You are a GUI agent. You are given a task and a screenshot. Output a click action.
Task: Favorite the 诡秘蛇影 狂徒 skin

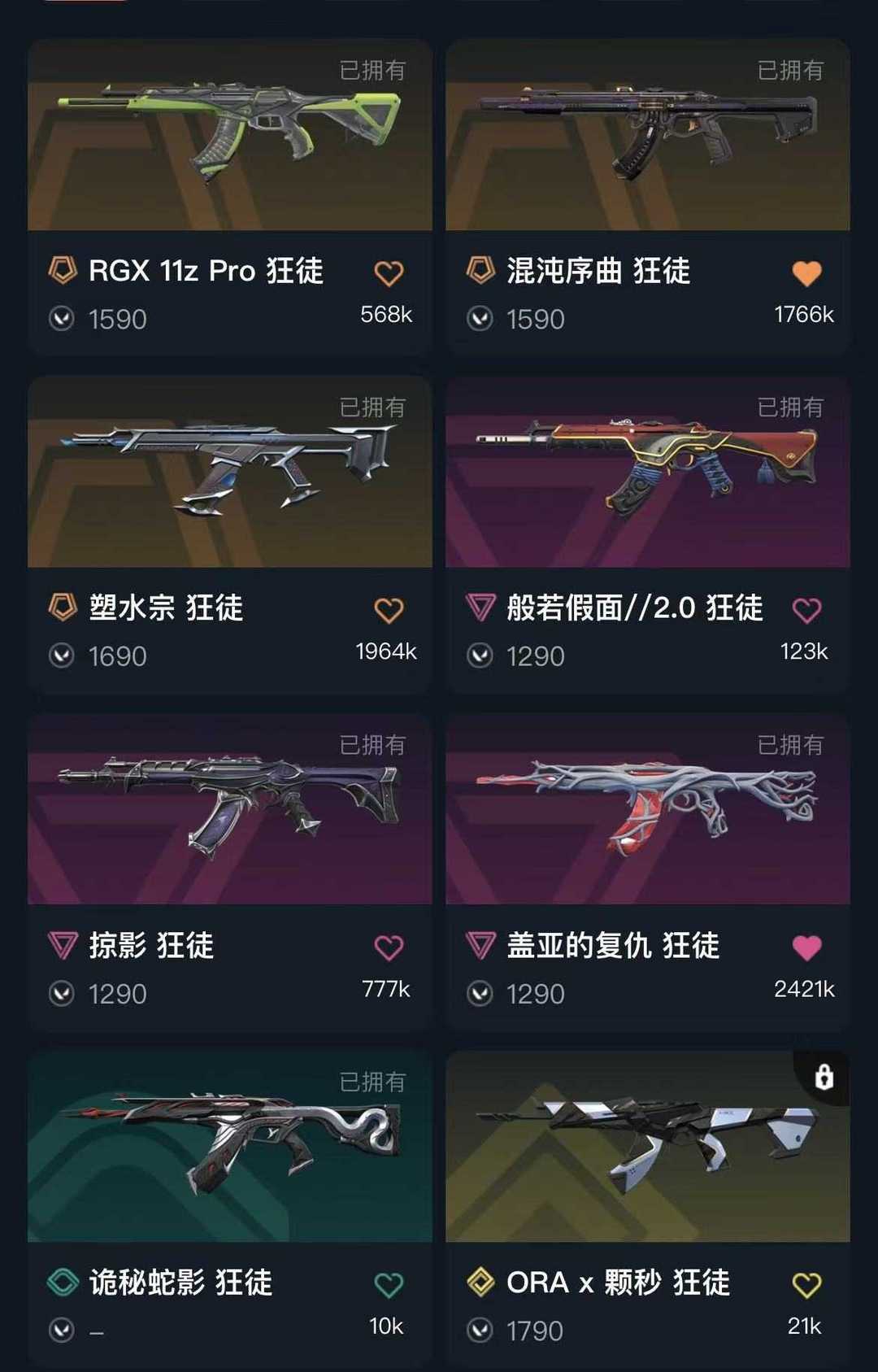coord(389,1282)
